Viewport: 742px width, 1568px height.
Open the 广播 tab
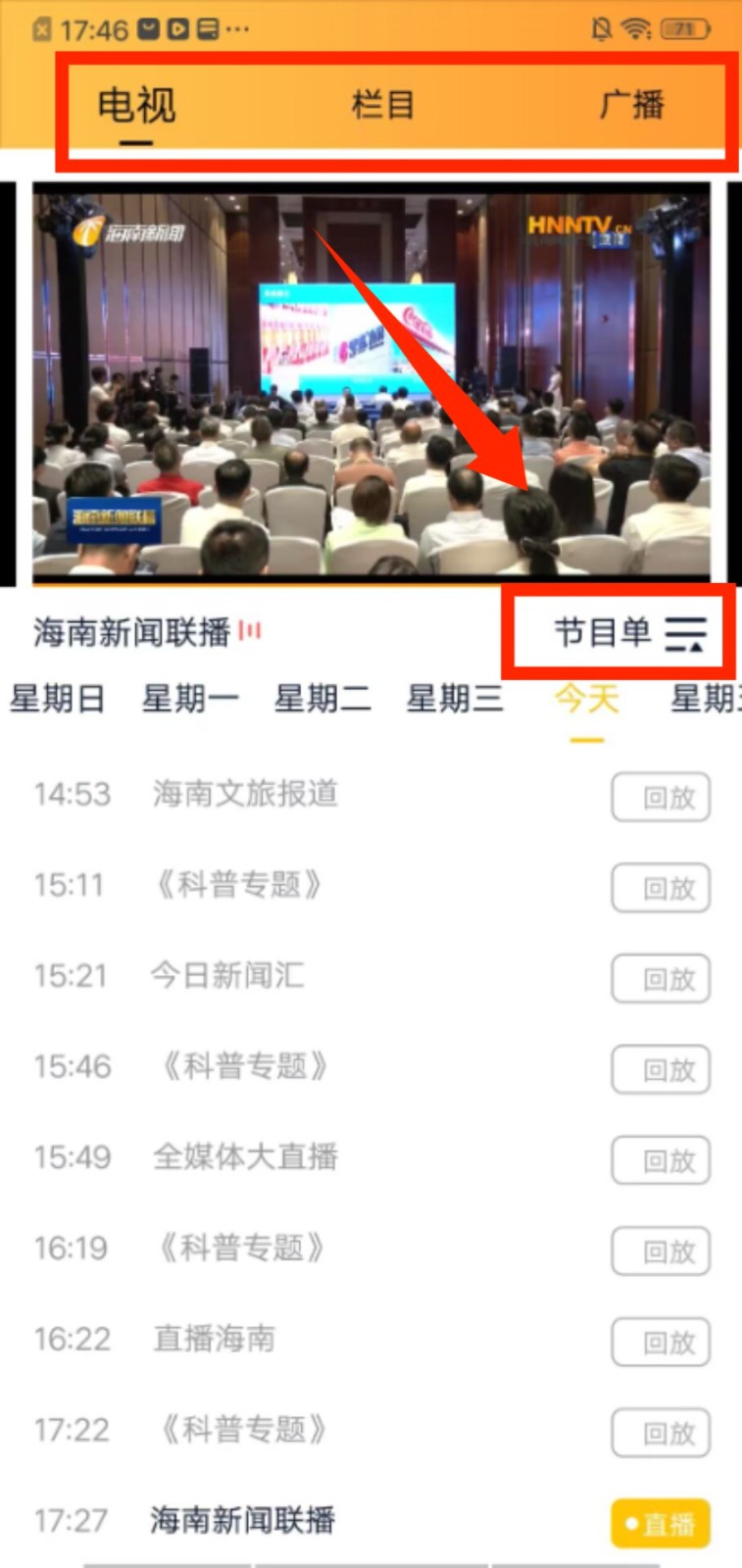631,105
